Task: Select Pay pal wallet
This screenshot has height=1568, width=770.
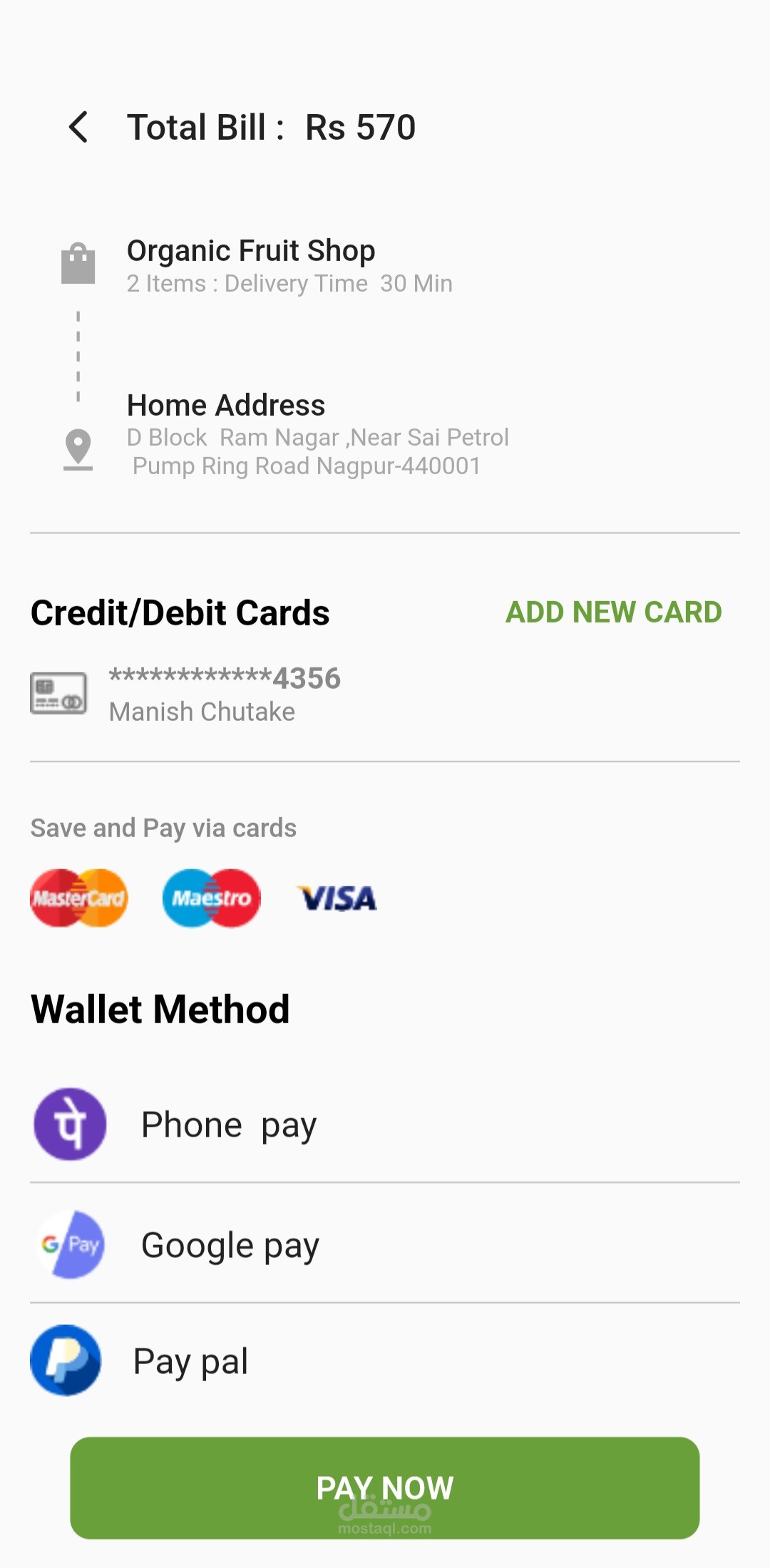Action: point(190,1361)
